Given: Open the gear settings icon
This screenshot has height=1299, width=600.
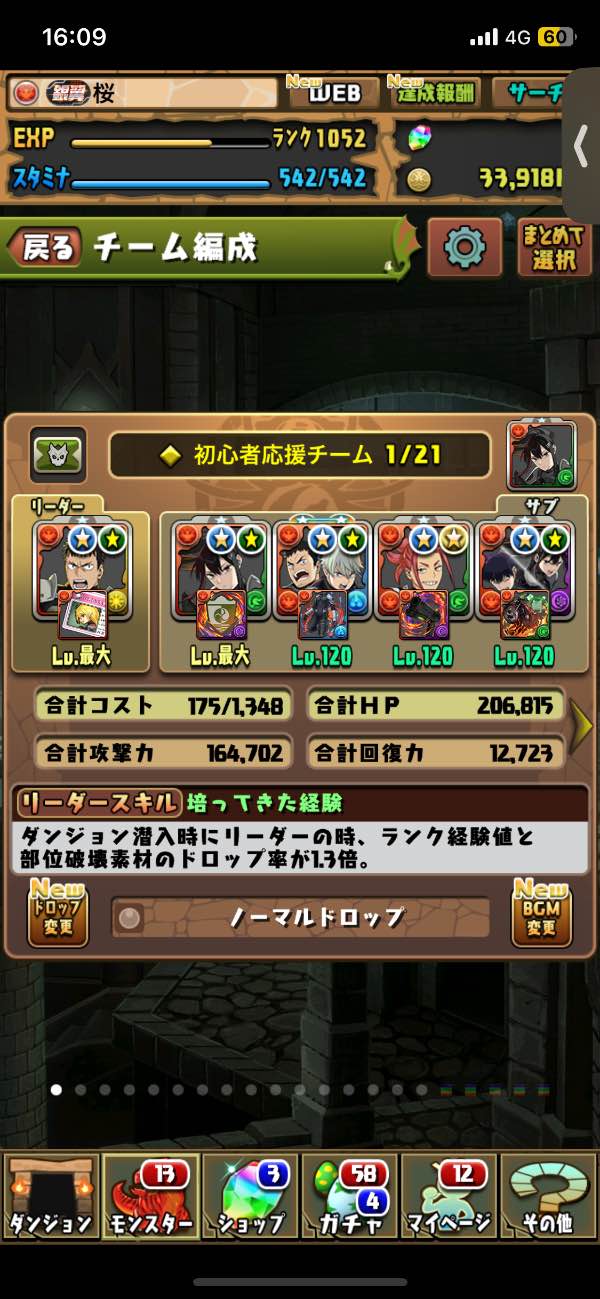Looking at the screenshot, I should [x=464, y=246].
